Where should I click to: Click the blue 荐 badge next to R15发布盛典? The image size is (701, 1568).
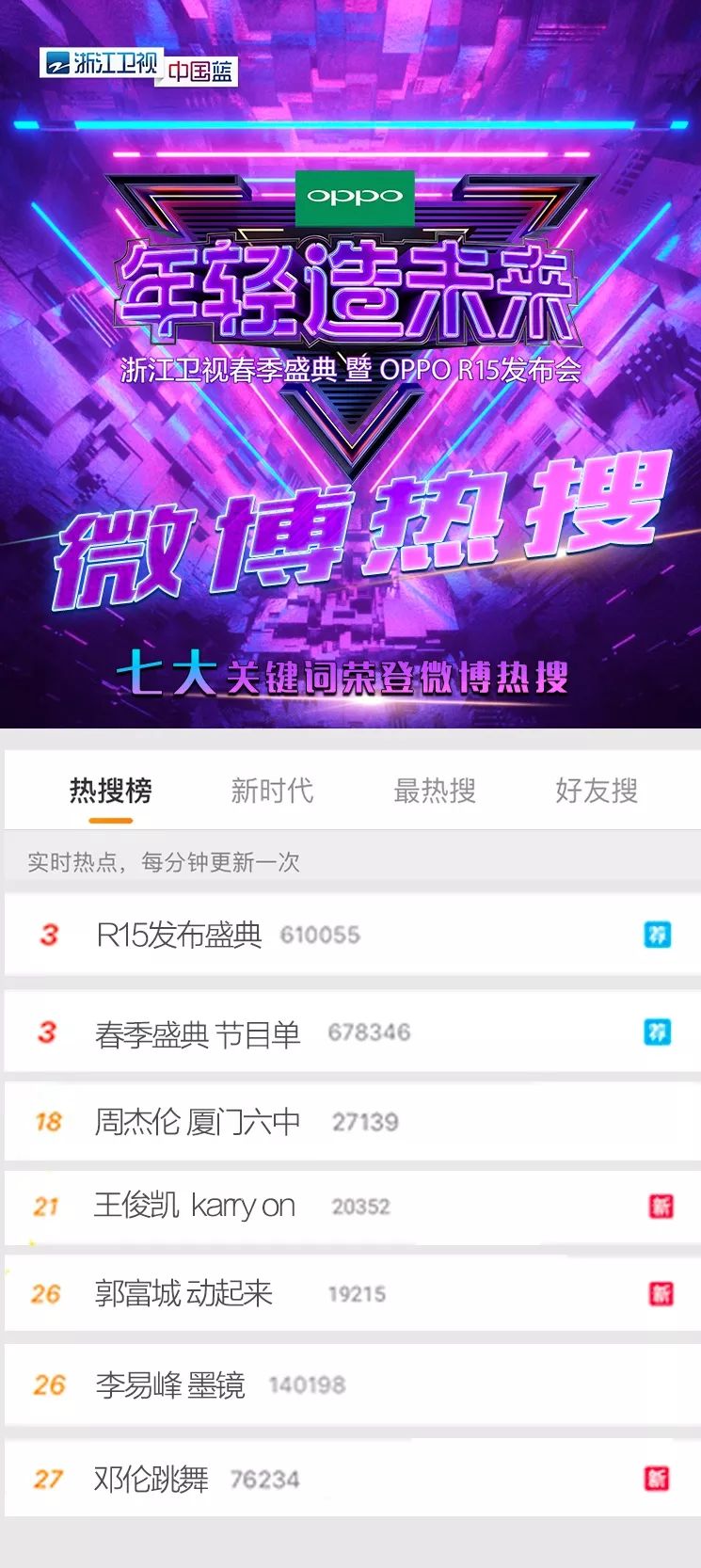pos(659,936)
